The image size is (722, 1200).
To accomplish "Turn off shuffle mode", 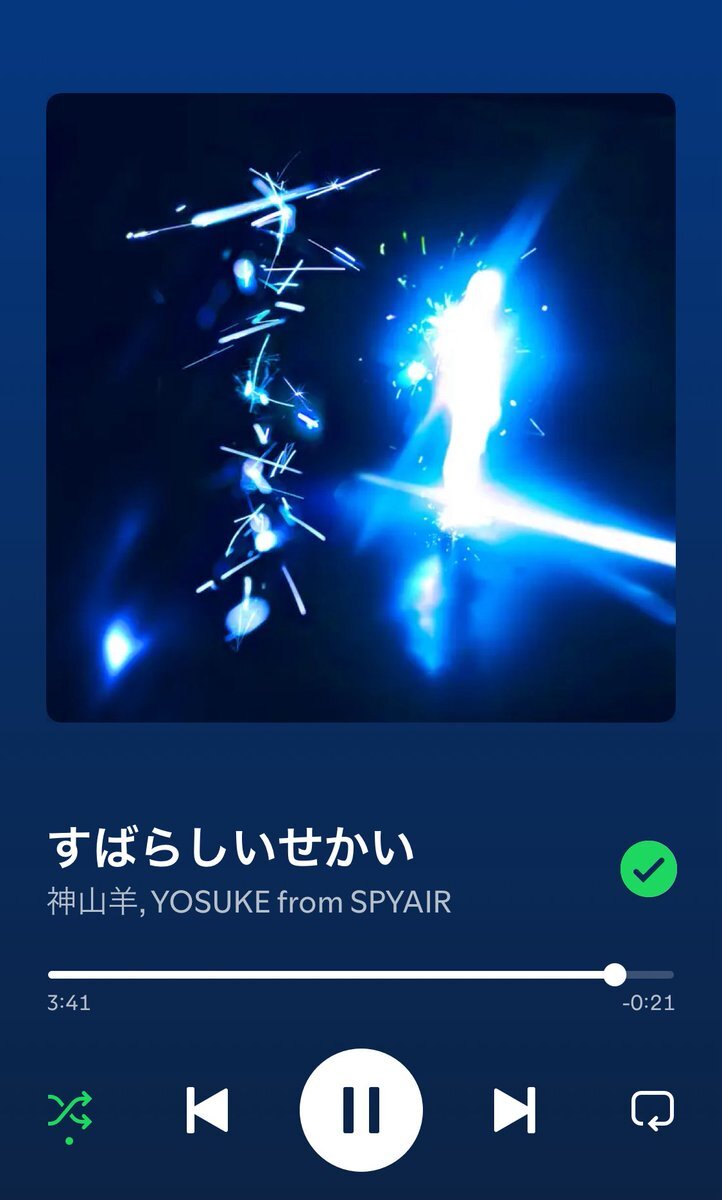I will click(70, 1111).
